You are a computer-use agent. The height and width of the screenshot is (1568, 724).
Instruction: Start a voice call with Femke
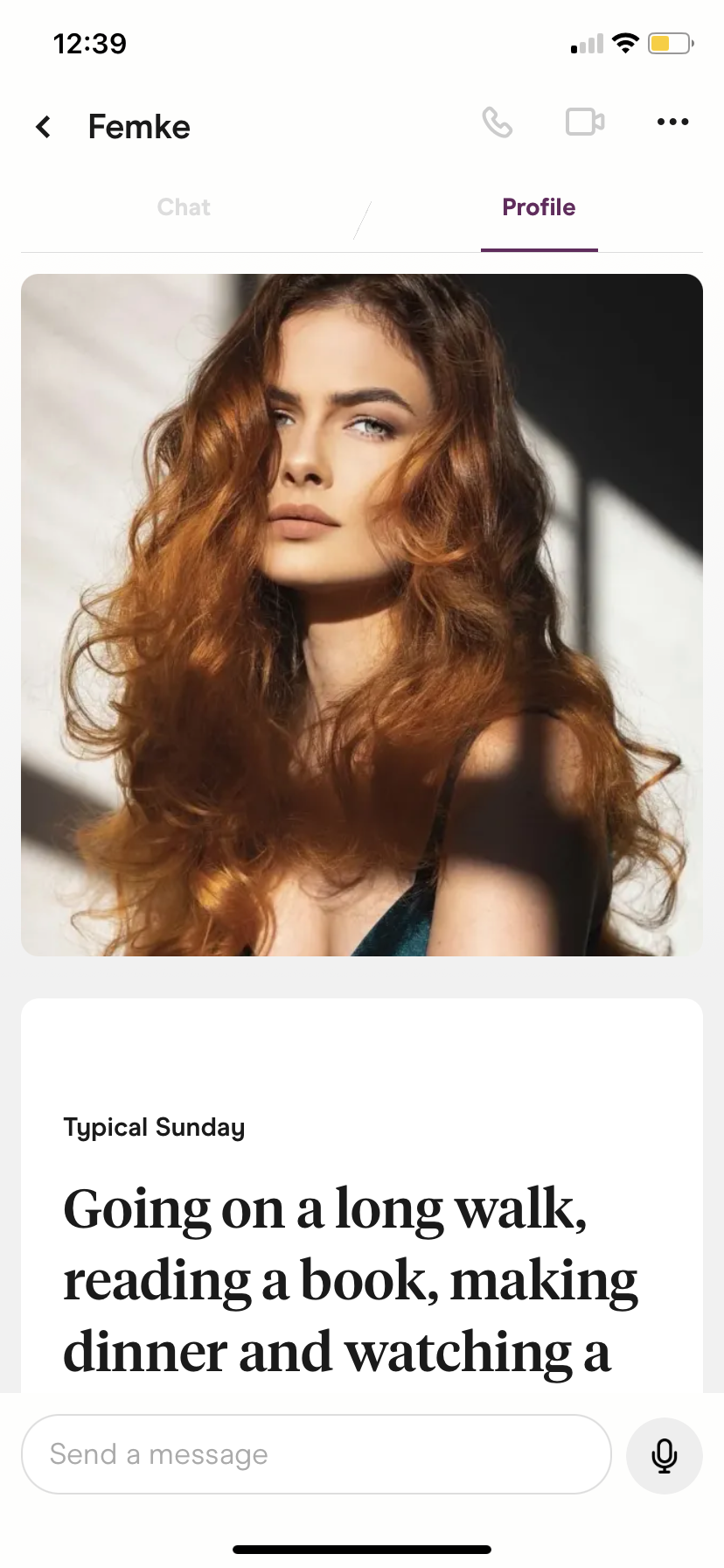[x=498, y=122]
